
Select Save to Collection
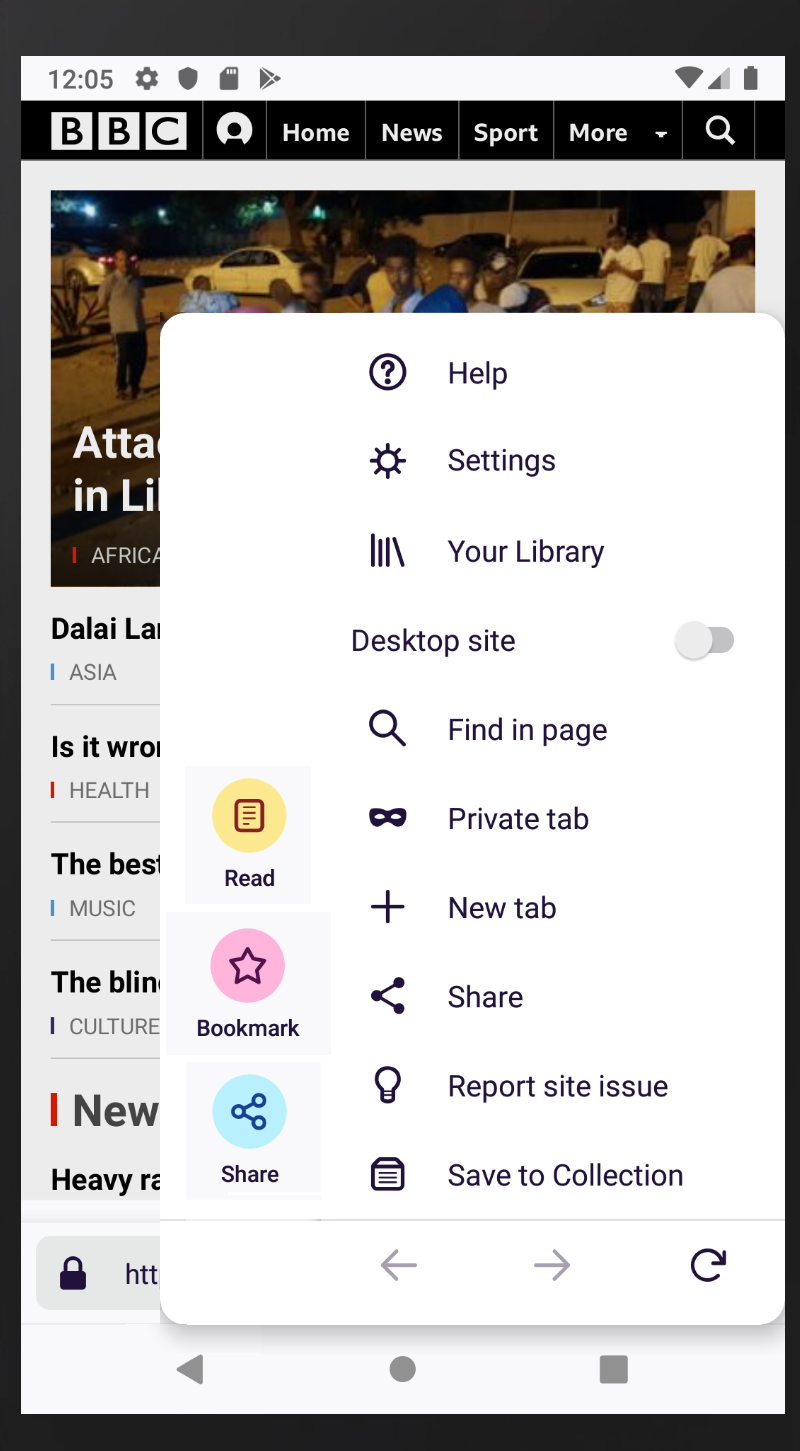click(565, 1175)
